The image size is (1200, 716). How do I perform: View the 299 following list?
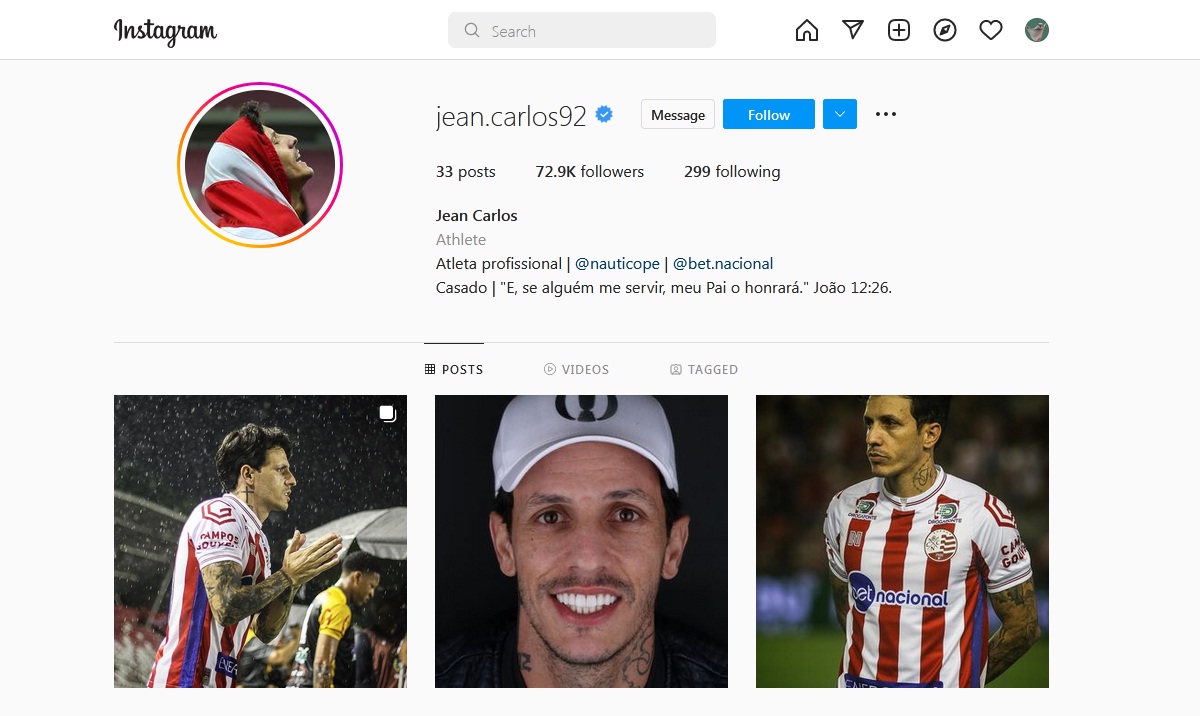(x=732, y=172)
